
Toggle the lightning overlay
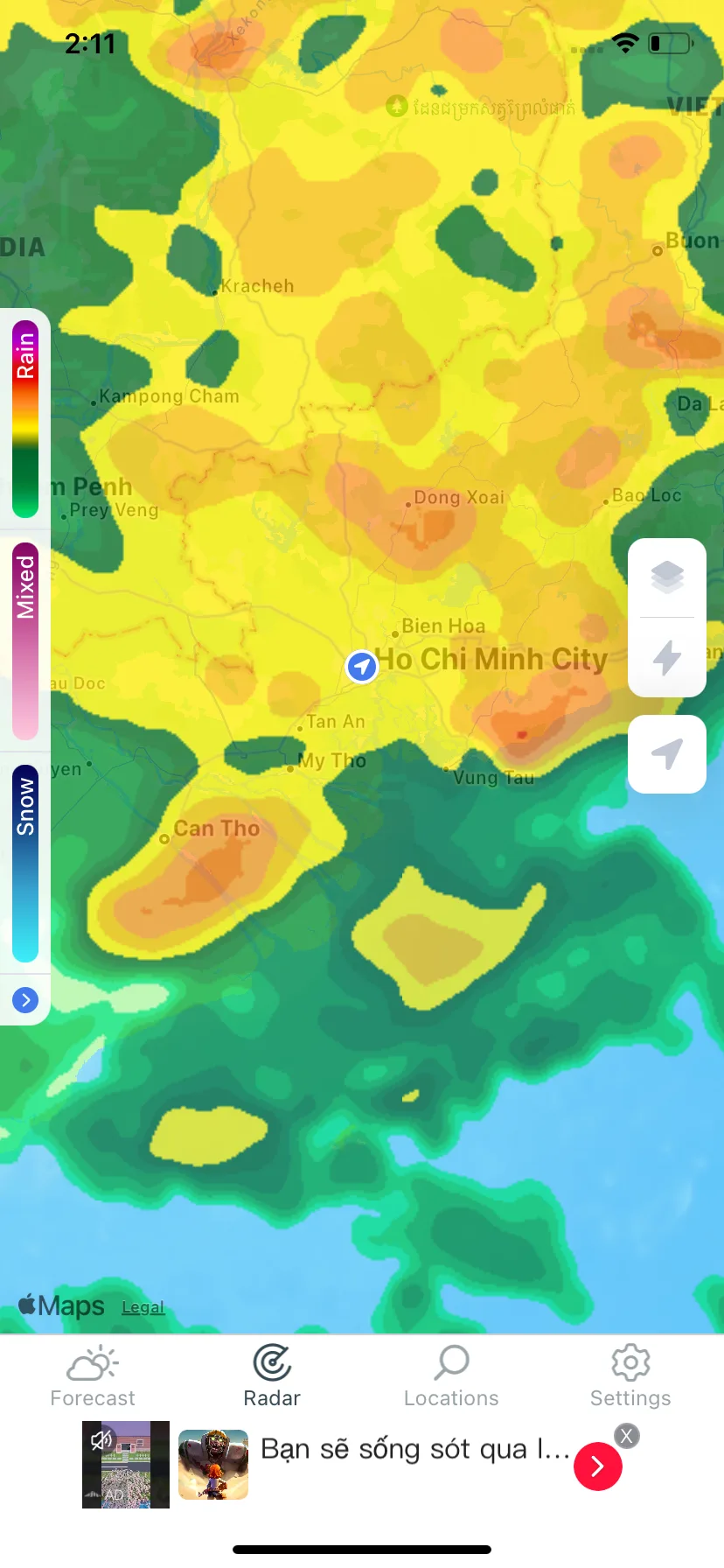tap(667, 657)
